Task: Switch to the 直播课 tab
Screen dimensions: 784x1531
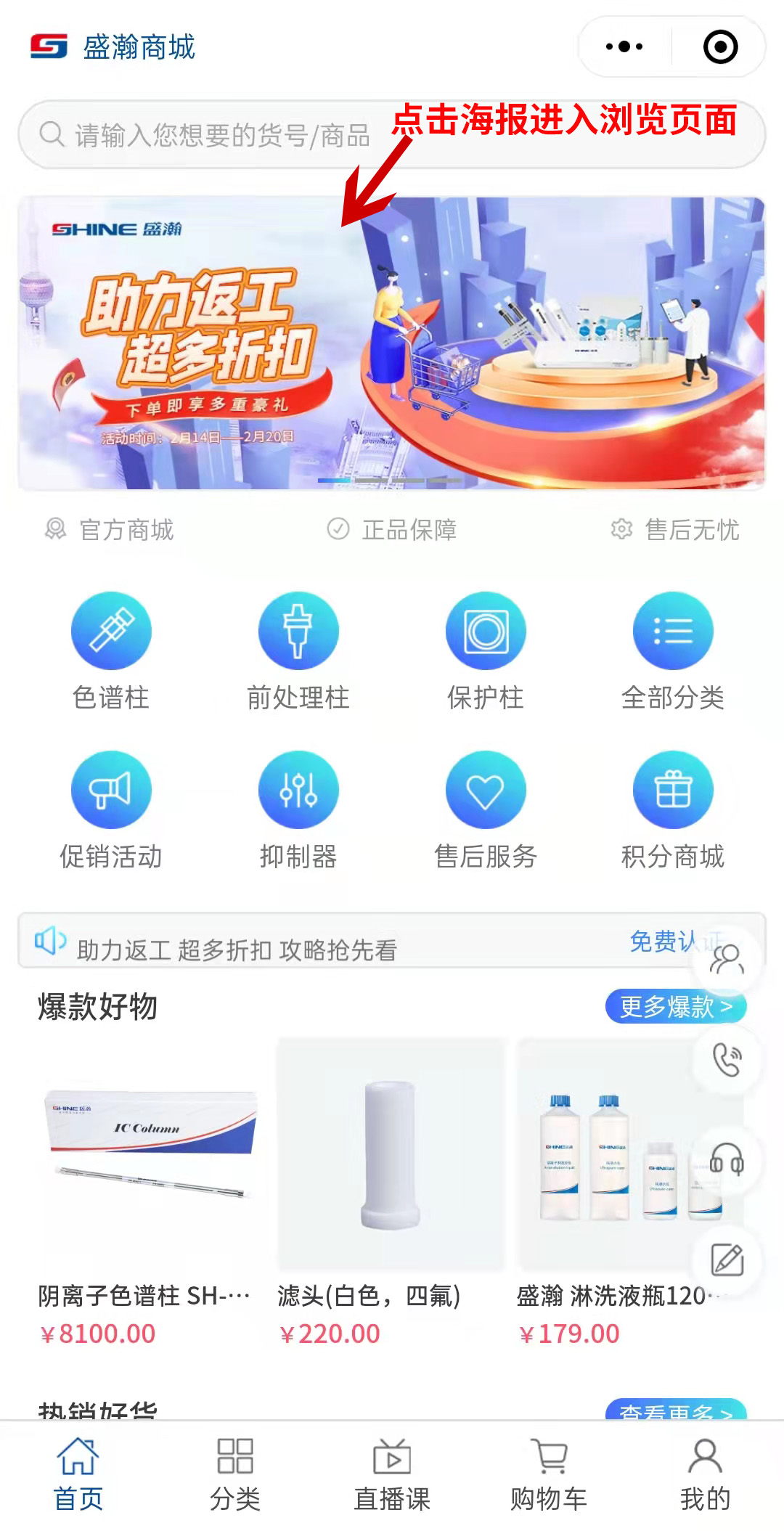Action: pos(392,1474)
